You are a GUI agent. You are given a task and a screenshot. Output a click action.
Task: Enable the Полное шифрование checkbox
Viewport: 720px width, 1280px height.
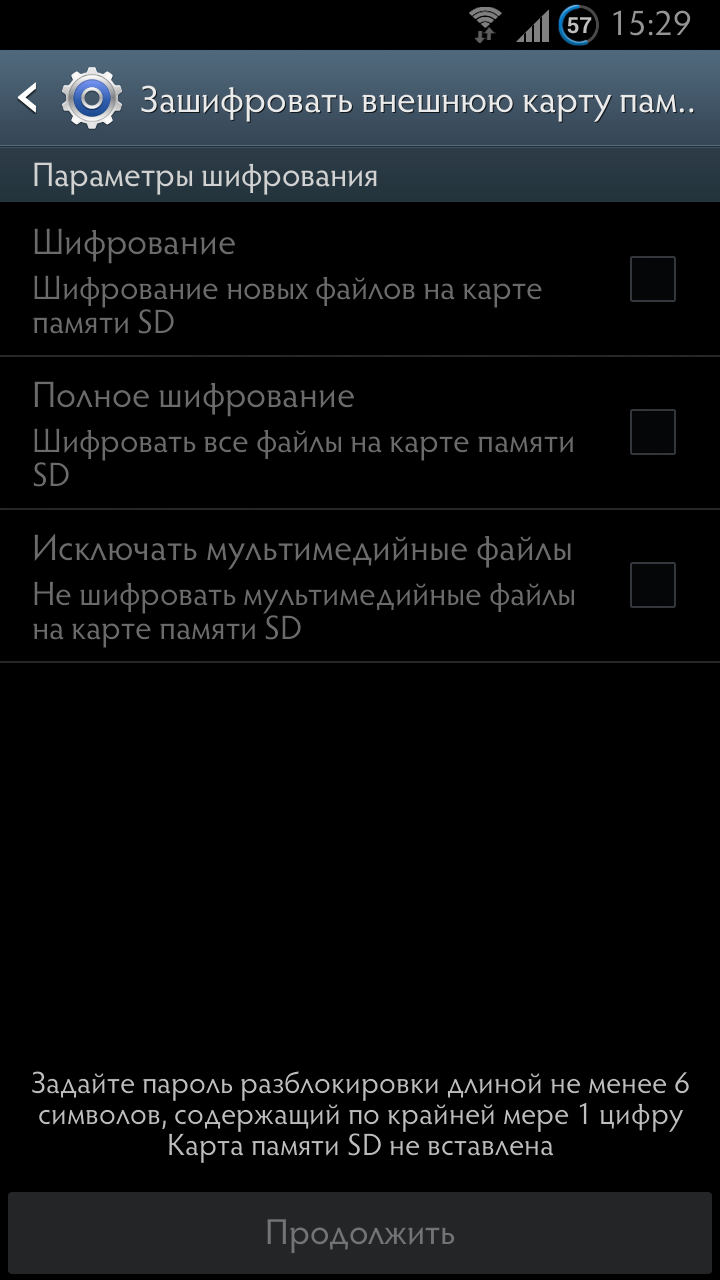653,432
